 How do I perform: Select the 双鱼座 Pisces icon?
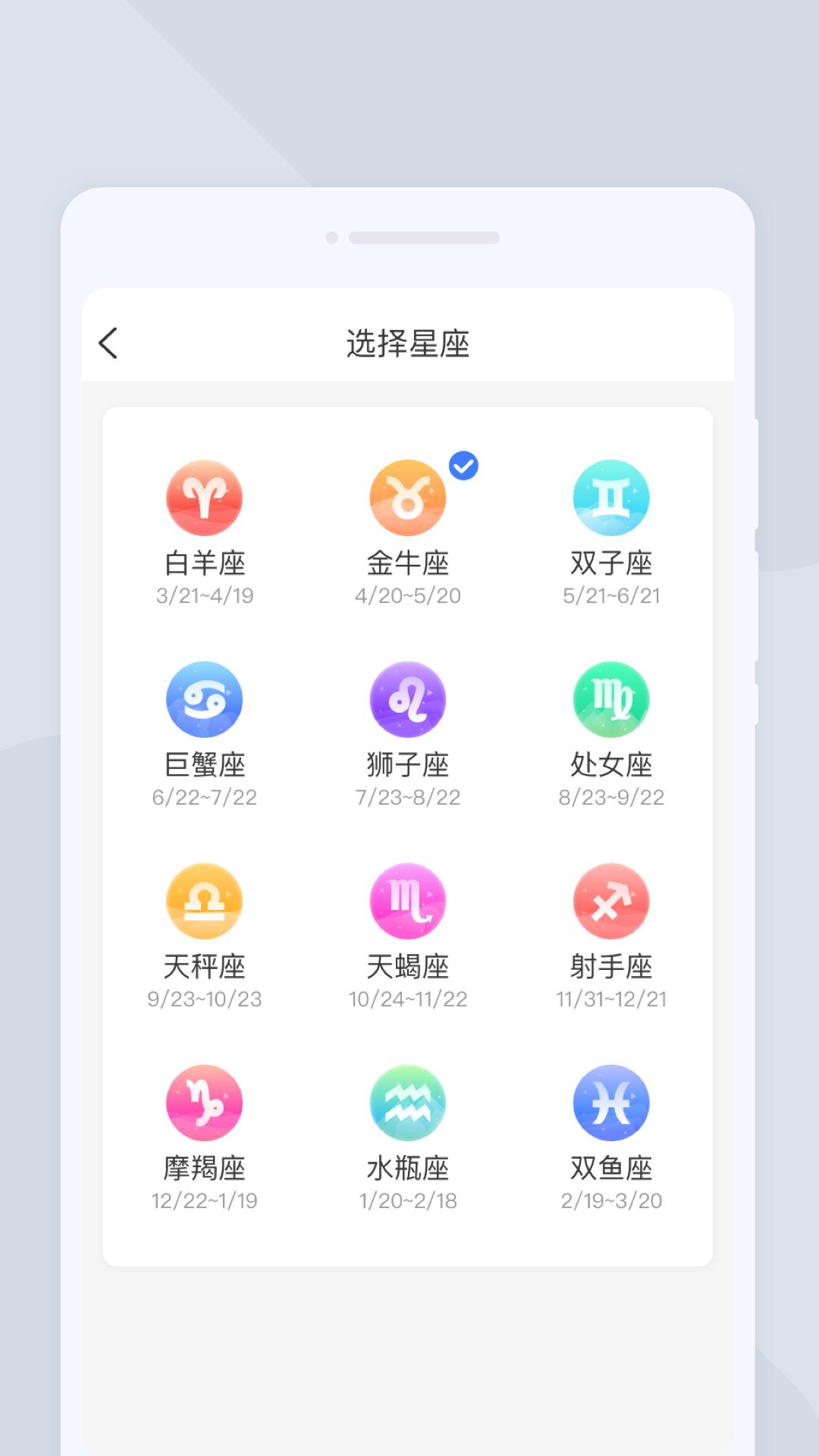(x=611, y=1103)
